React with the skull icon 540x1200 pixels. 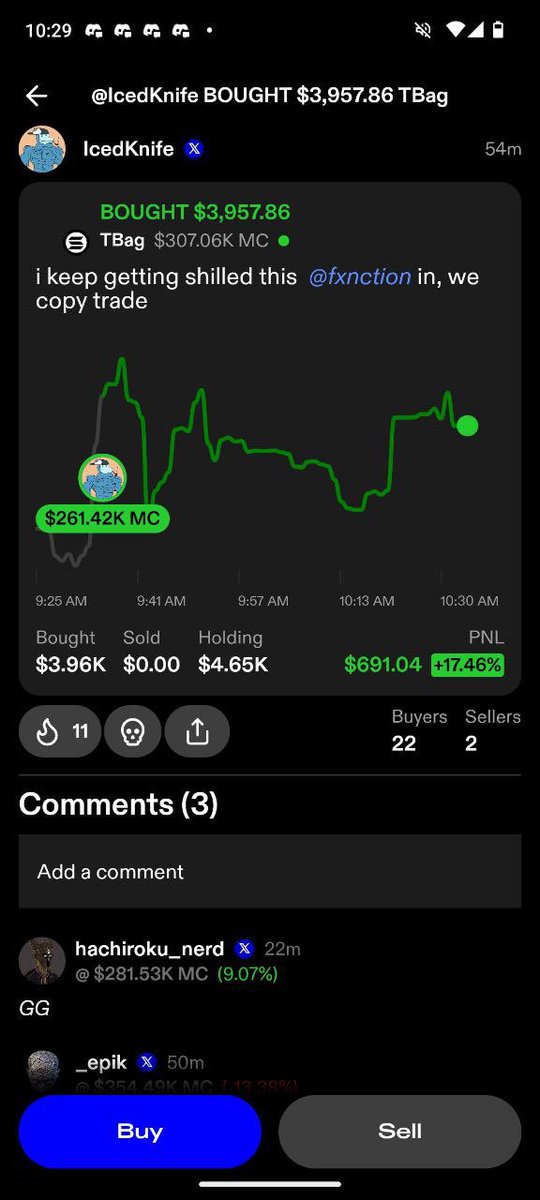pyautogui.click(x=133, y=732)
